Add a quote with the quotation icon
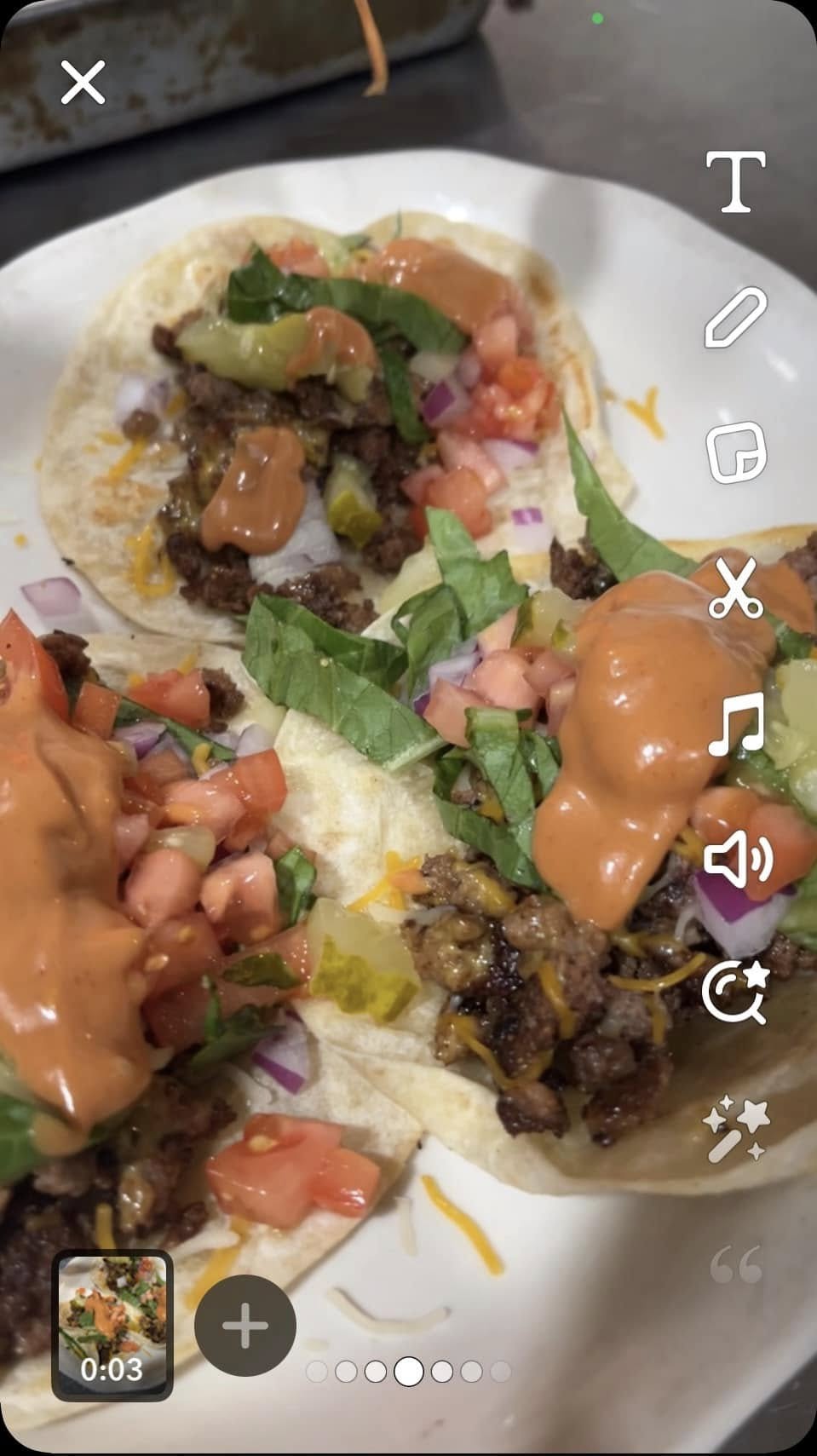 (x=736, y=1263)
